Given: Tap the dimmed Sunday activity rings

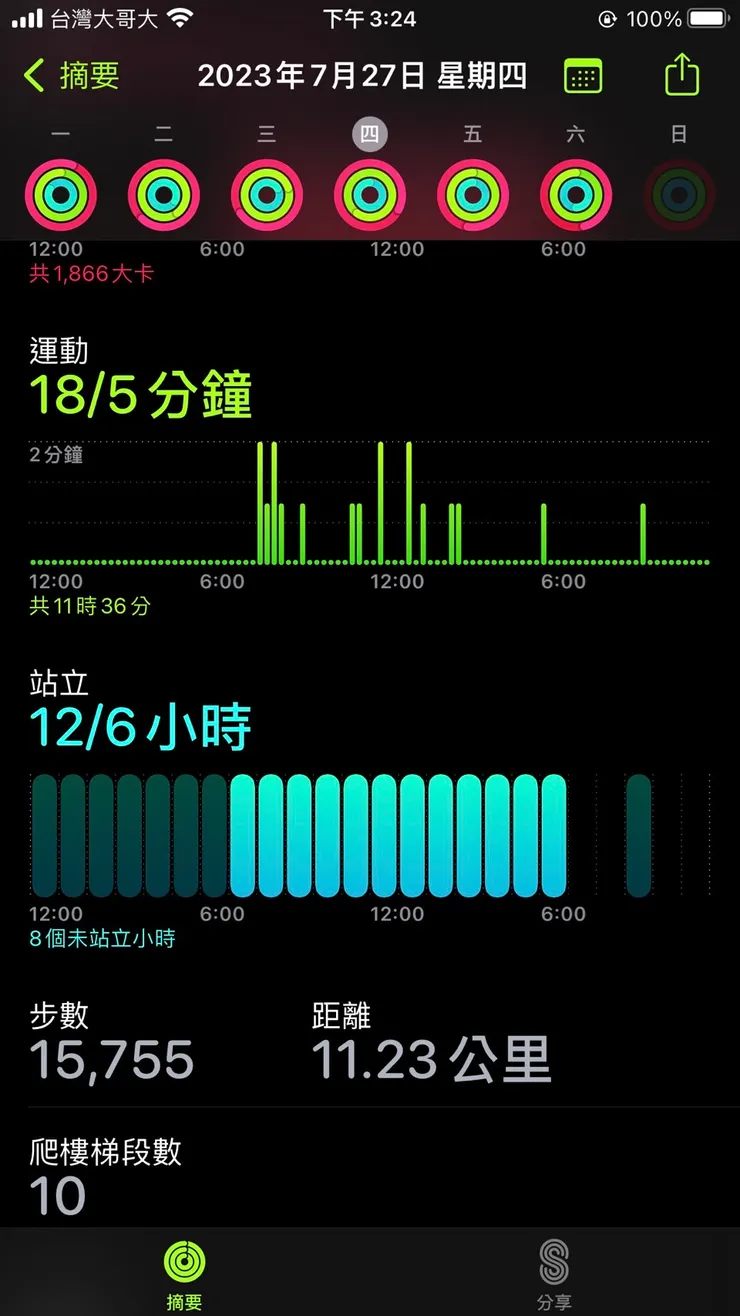Looking at the screenshot, I should [679, 195].
